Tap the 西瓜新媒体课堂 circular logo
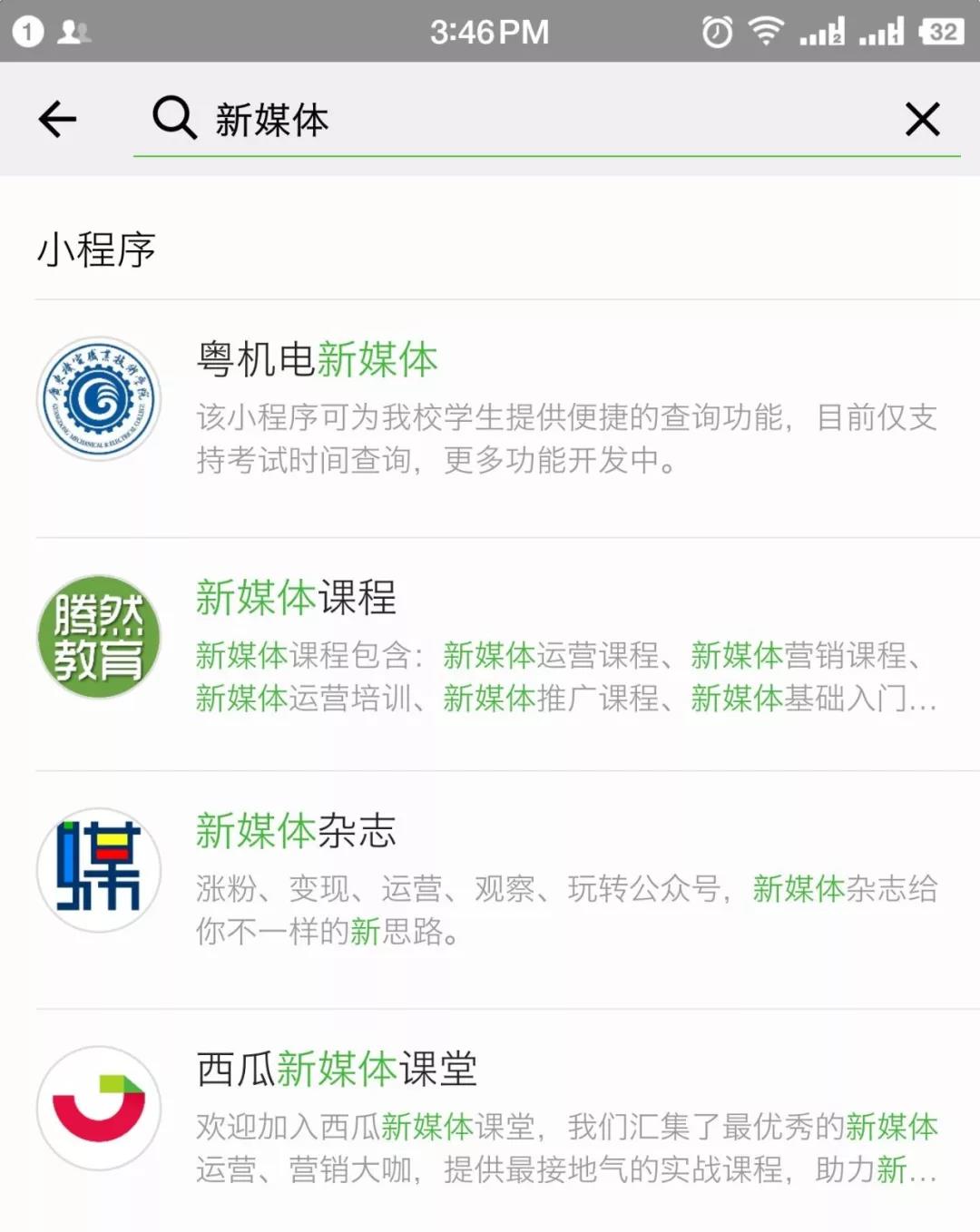The height and width of the screenshot is (1232, 980). pos(100,1107)
